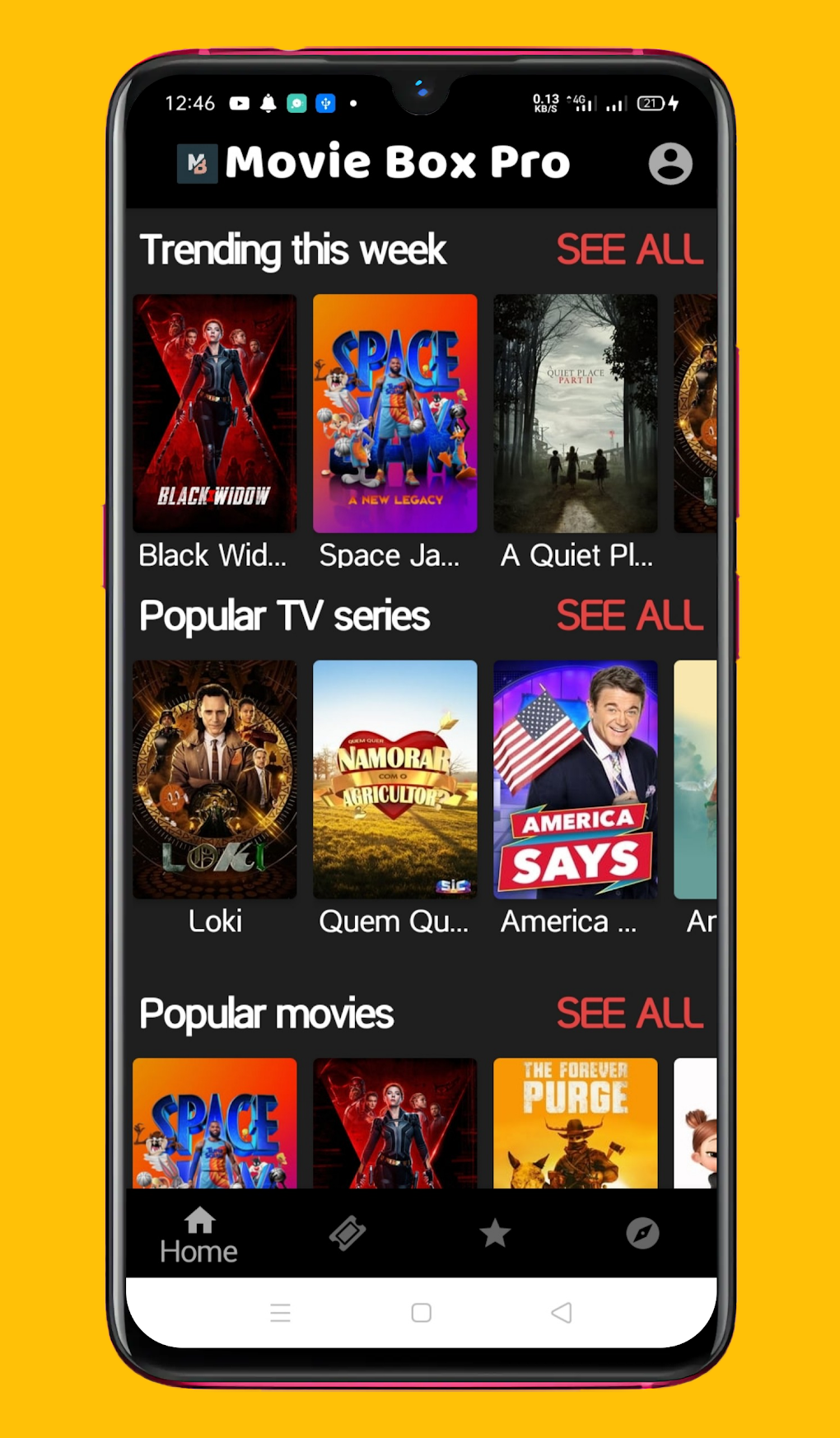The width and height of the screenshot is (840, 1438).
Task: Tap the Android back navigation button
Action: pos(562,1314)
